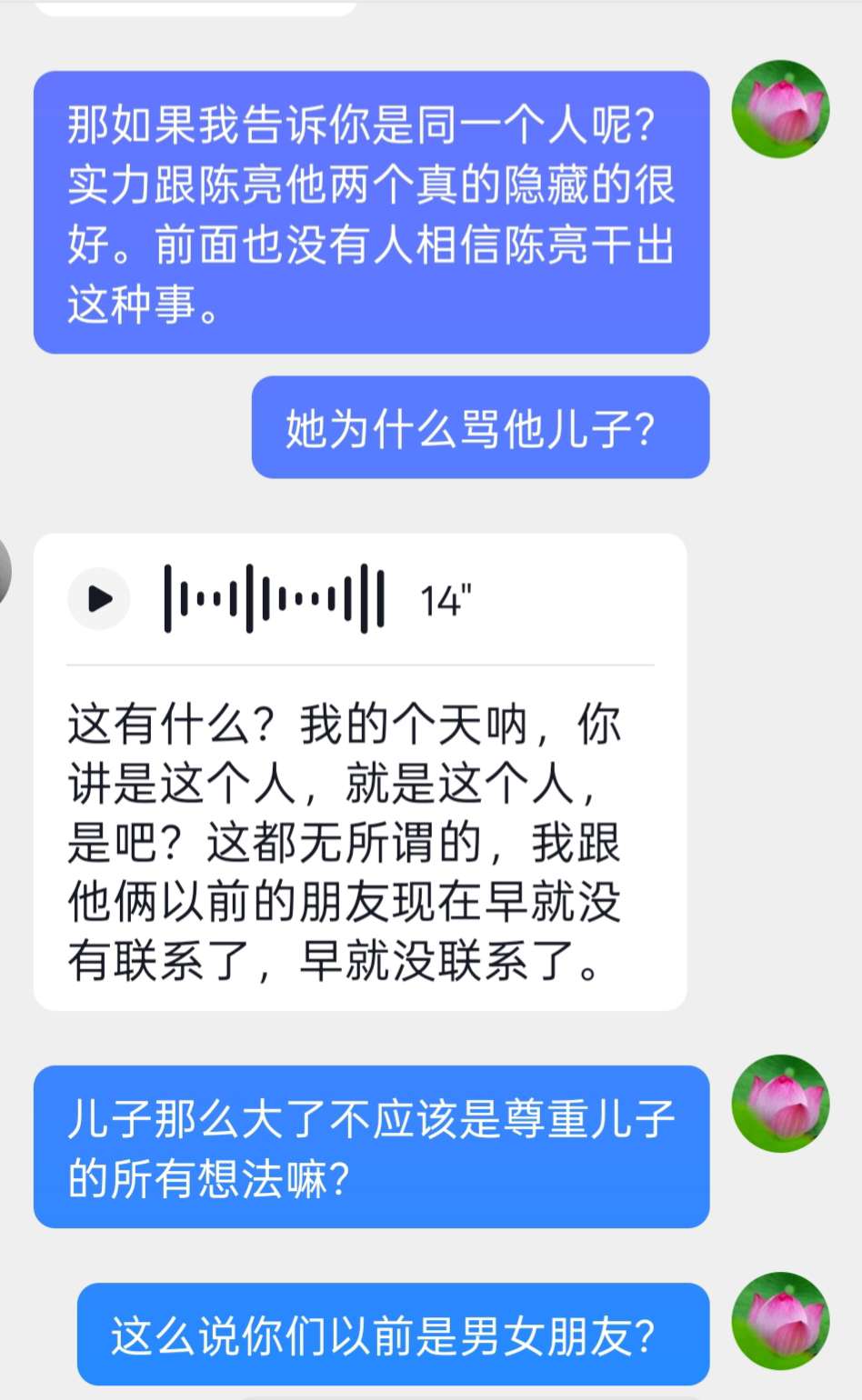Tap lotus avatar beside the 儿子那么大了 message
The height and width of the screenshot is (1400, 862).
click(780, 1103)
